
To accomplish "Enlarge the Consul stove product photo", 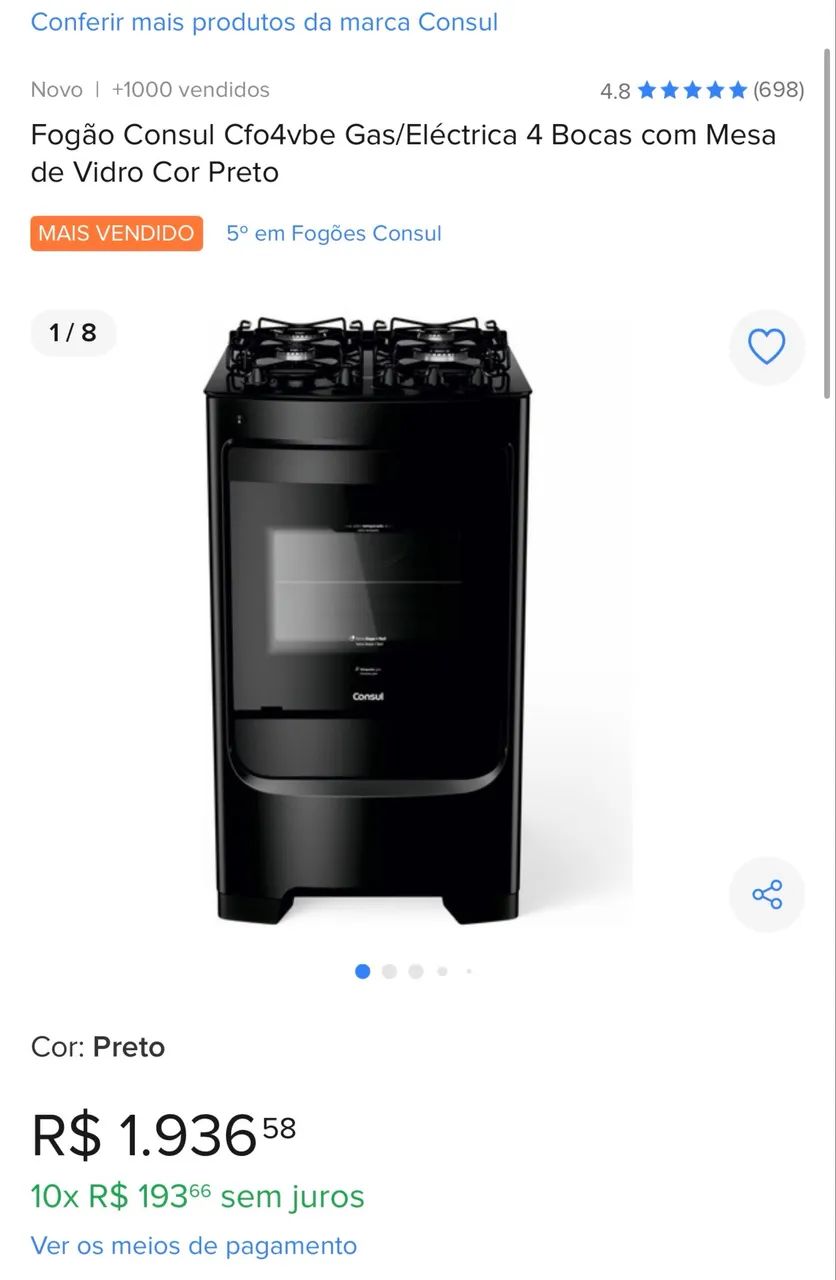I will click(368, 620).
